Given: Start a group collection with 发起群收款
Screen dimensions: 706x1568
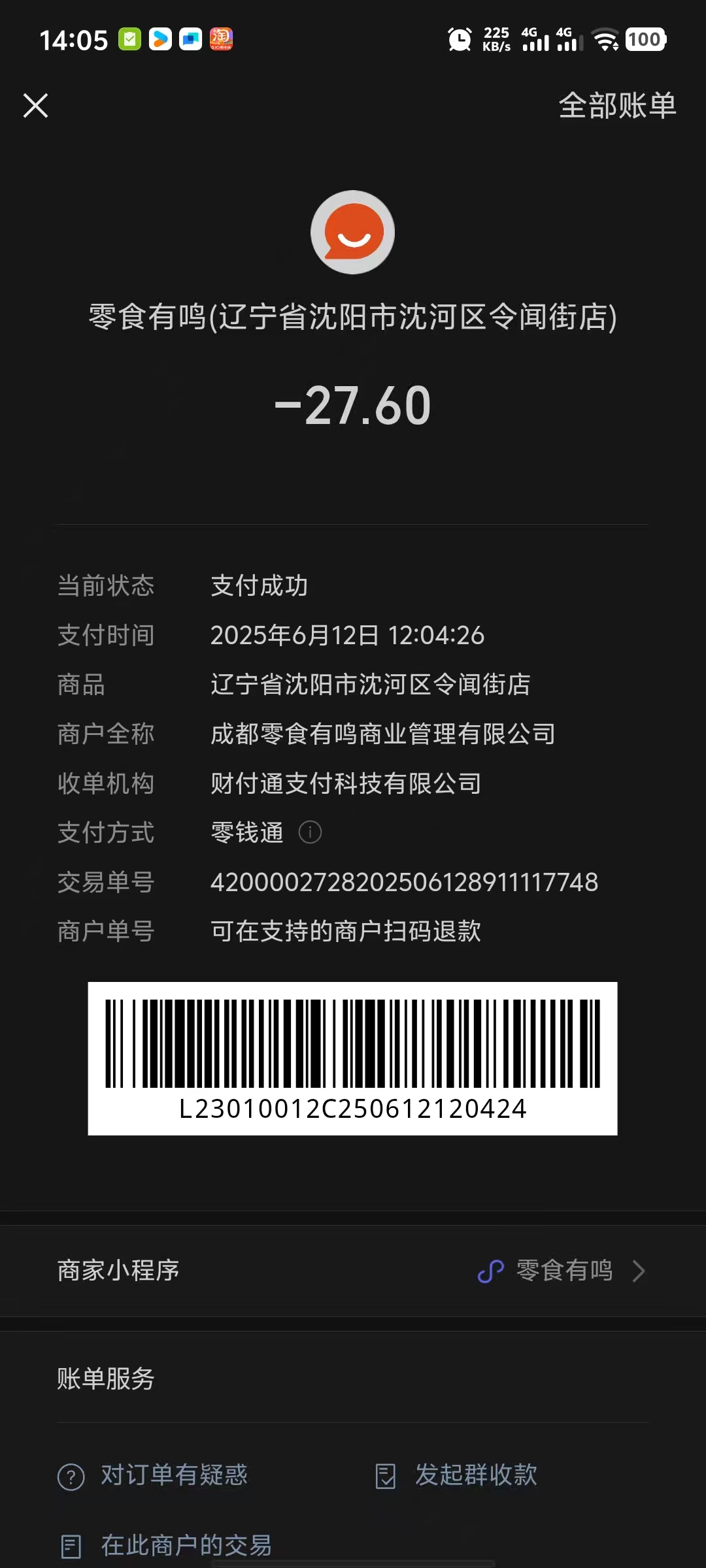Looking at the screenshot, I should tap(458, 1475).
